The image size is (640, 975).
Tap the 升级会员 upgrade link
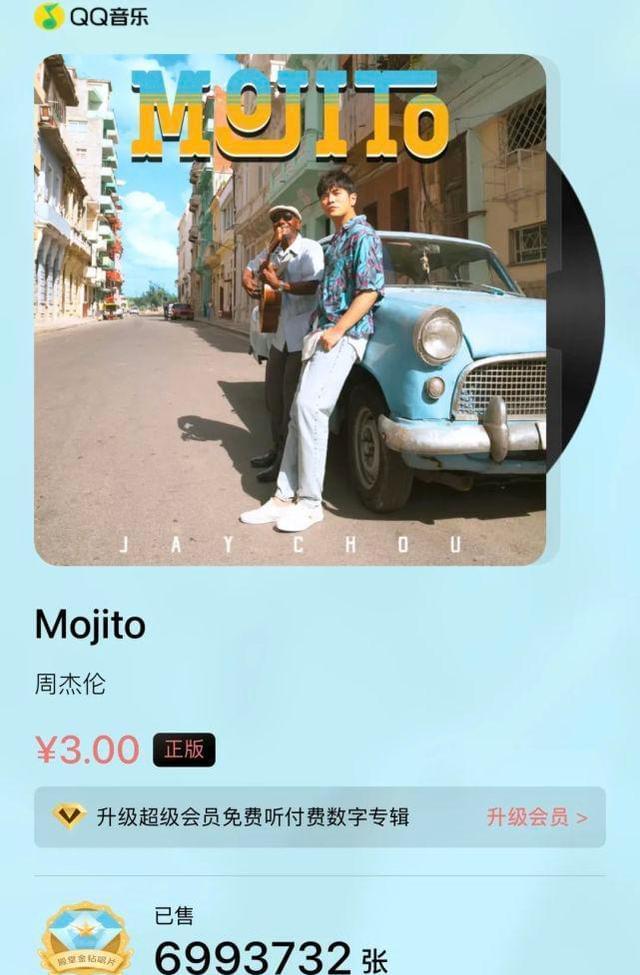[x=536, y=817]
